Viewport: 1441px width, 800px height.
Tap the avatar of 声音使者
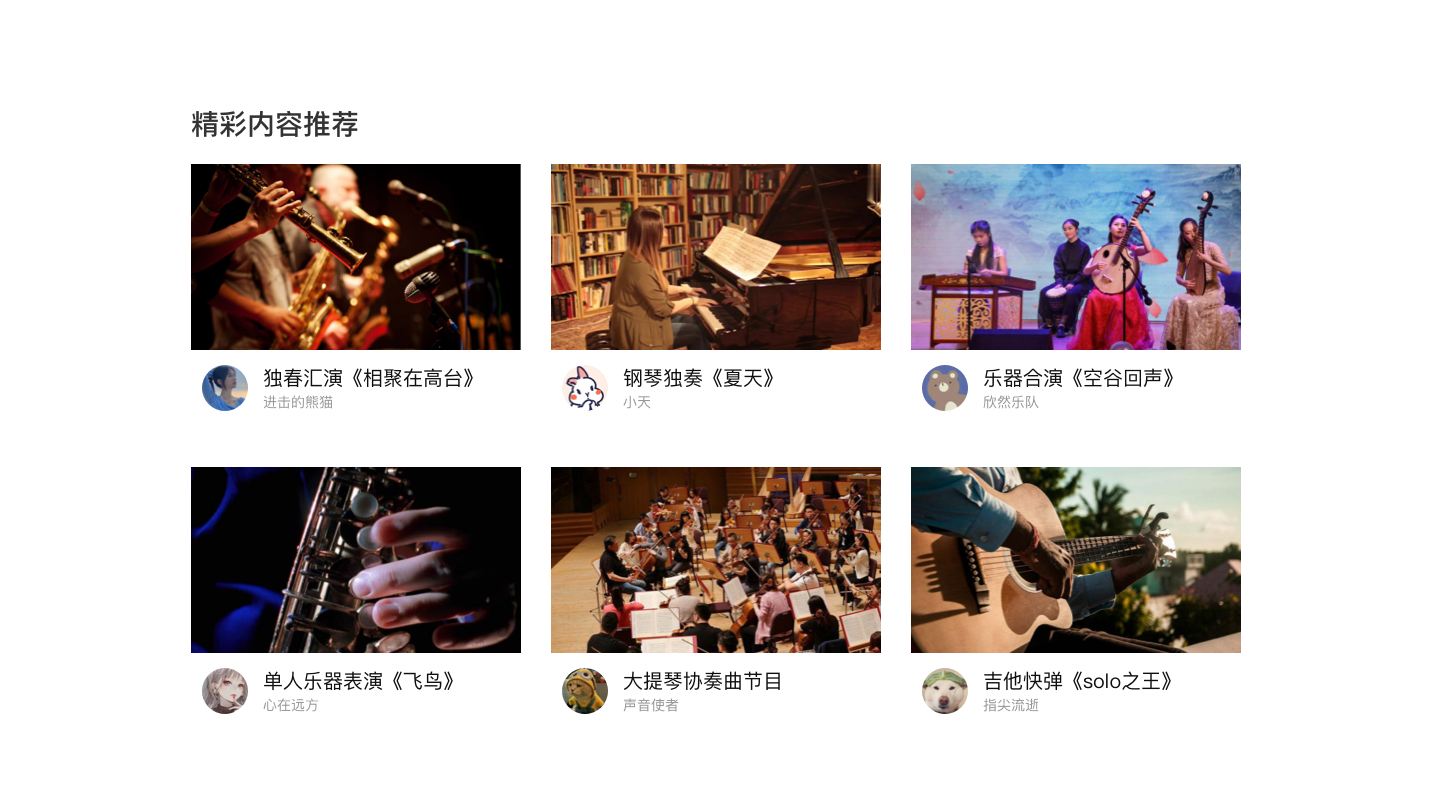(585, 691)
